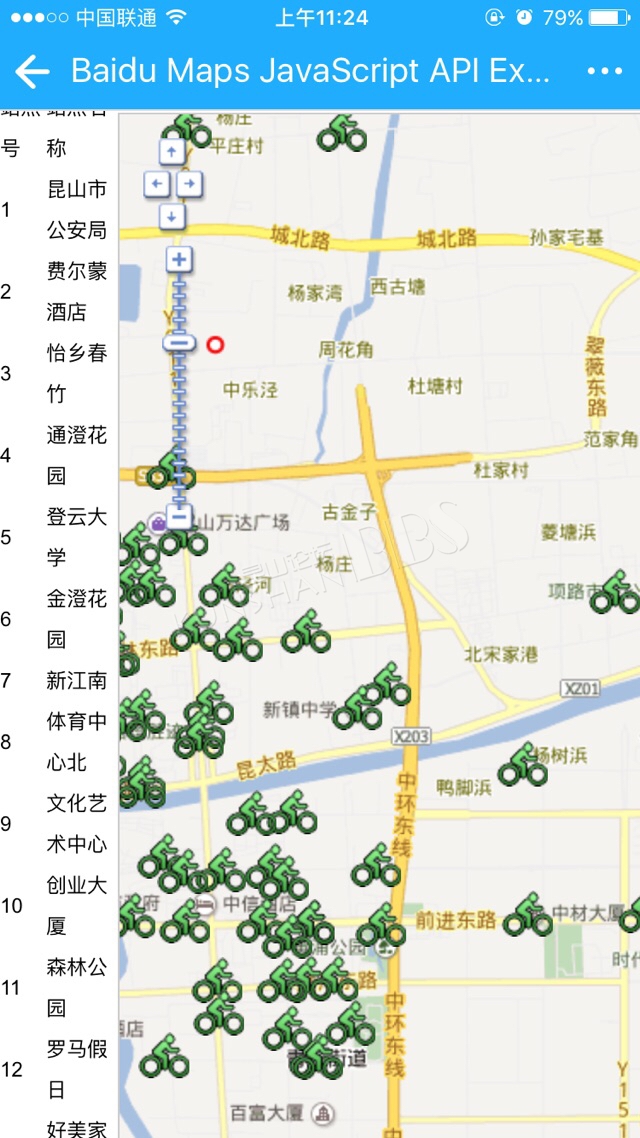Viewport: 640px width, 1138px height.
Task: Open the three-dot overflow menu
Action: coord(605,71)
